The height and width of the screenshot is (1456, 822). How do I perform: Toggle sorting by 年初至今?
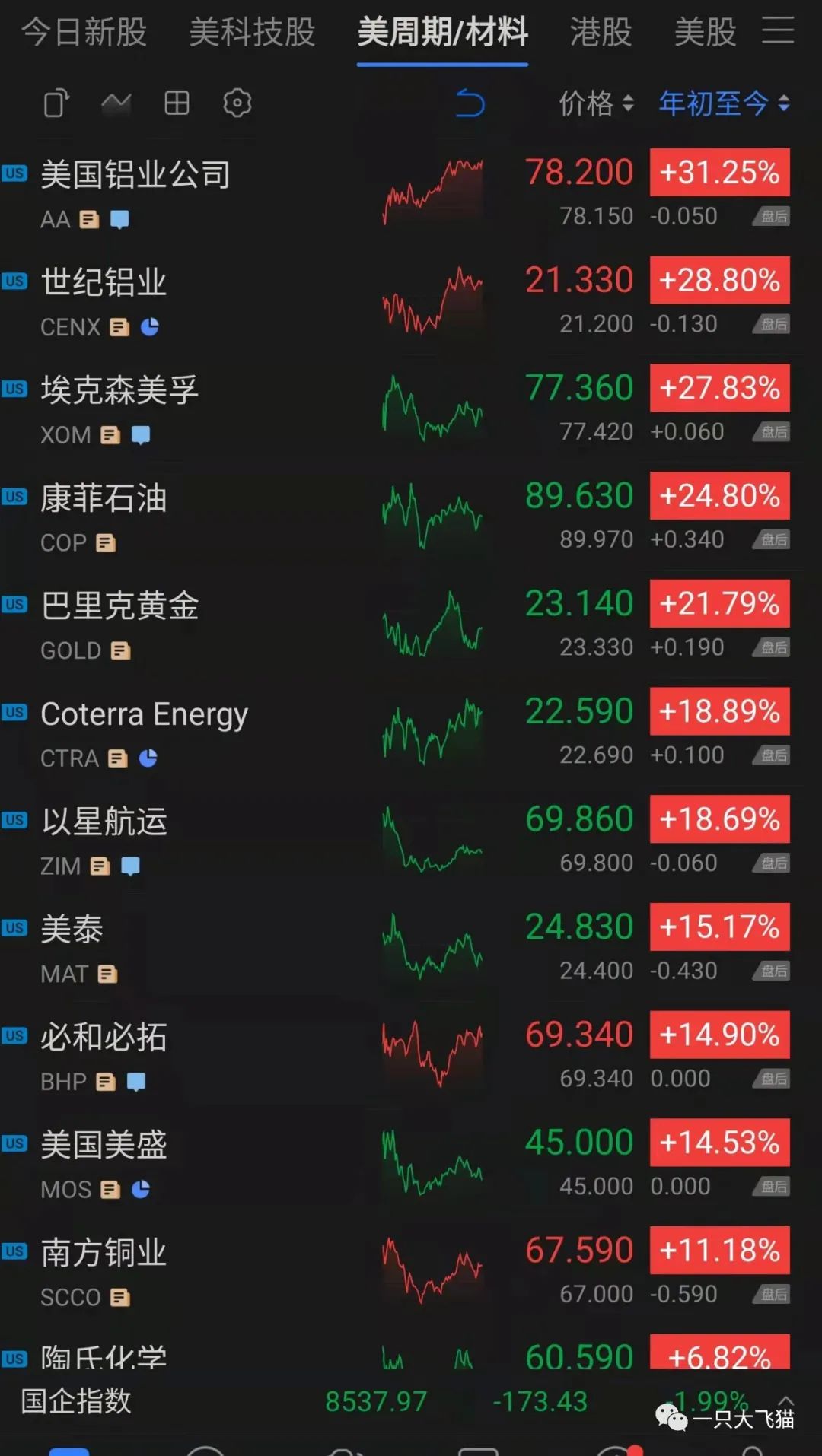tap(725, 103)
